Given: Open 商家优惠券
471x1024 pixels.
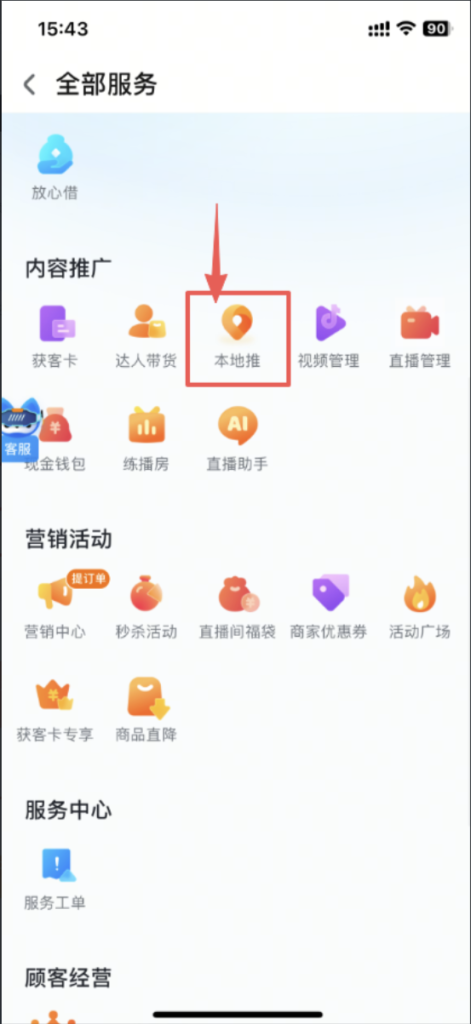Looking at the screenshot, I should tap(329, 606).
